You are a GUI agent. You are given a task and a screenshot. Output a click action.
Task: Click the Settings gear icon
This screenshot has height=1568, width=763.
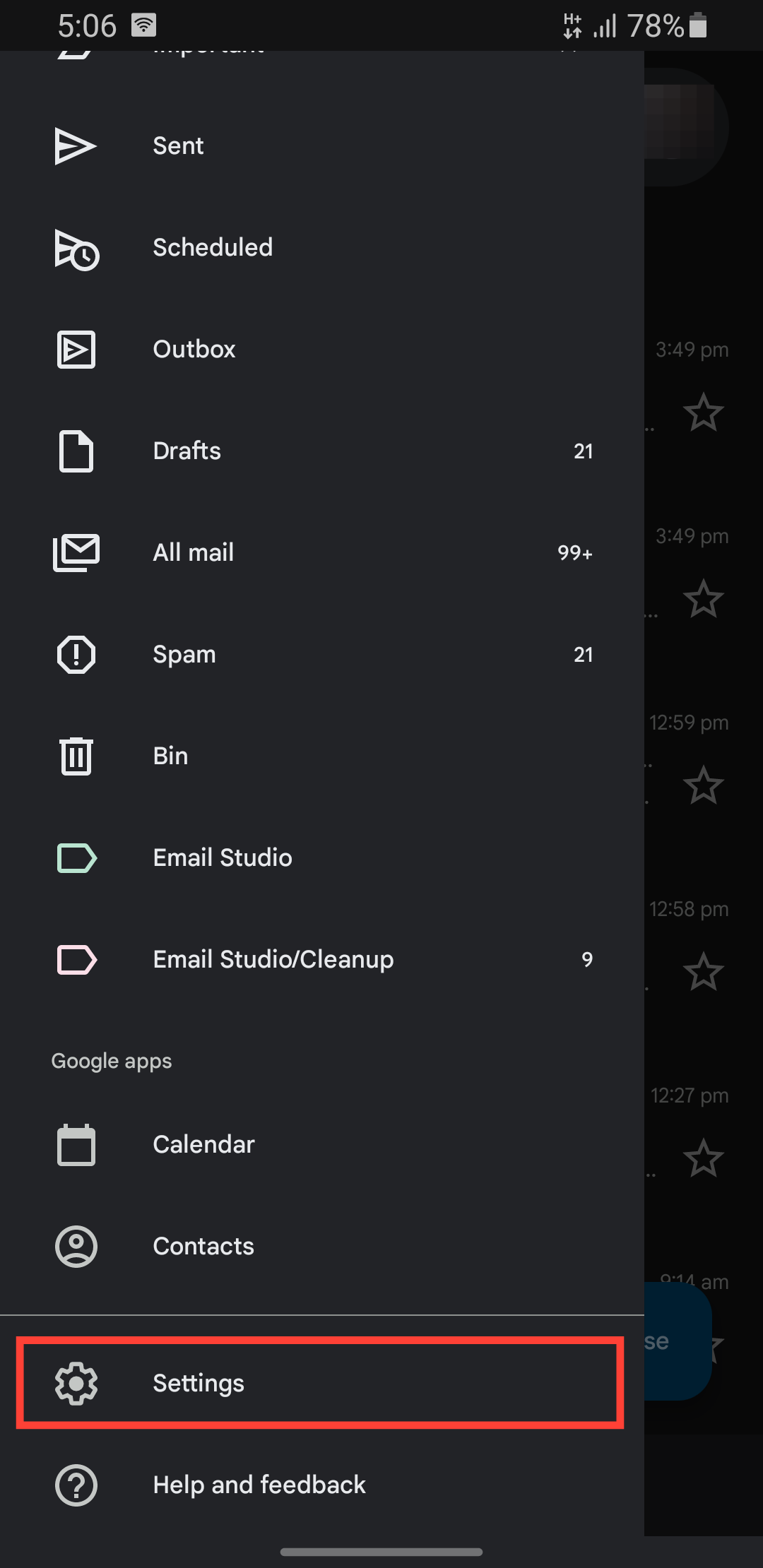pyautogui.click(x=76, y=1384)
